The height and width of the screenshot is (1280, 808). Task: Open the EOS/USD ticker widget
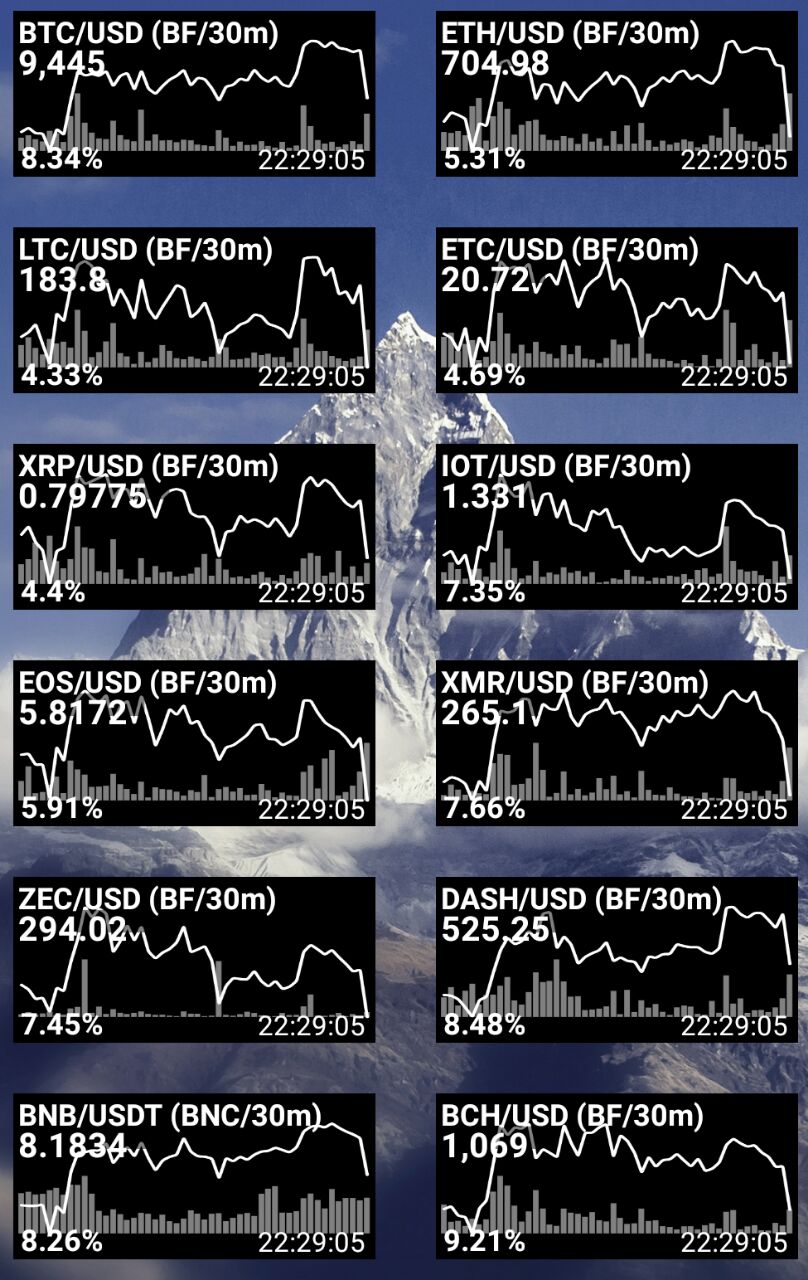click(194, 742)
